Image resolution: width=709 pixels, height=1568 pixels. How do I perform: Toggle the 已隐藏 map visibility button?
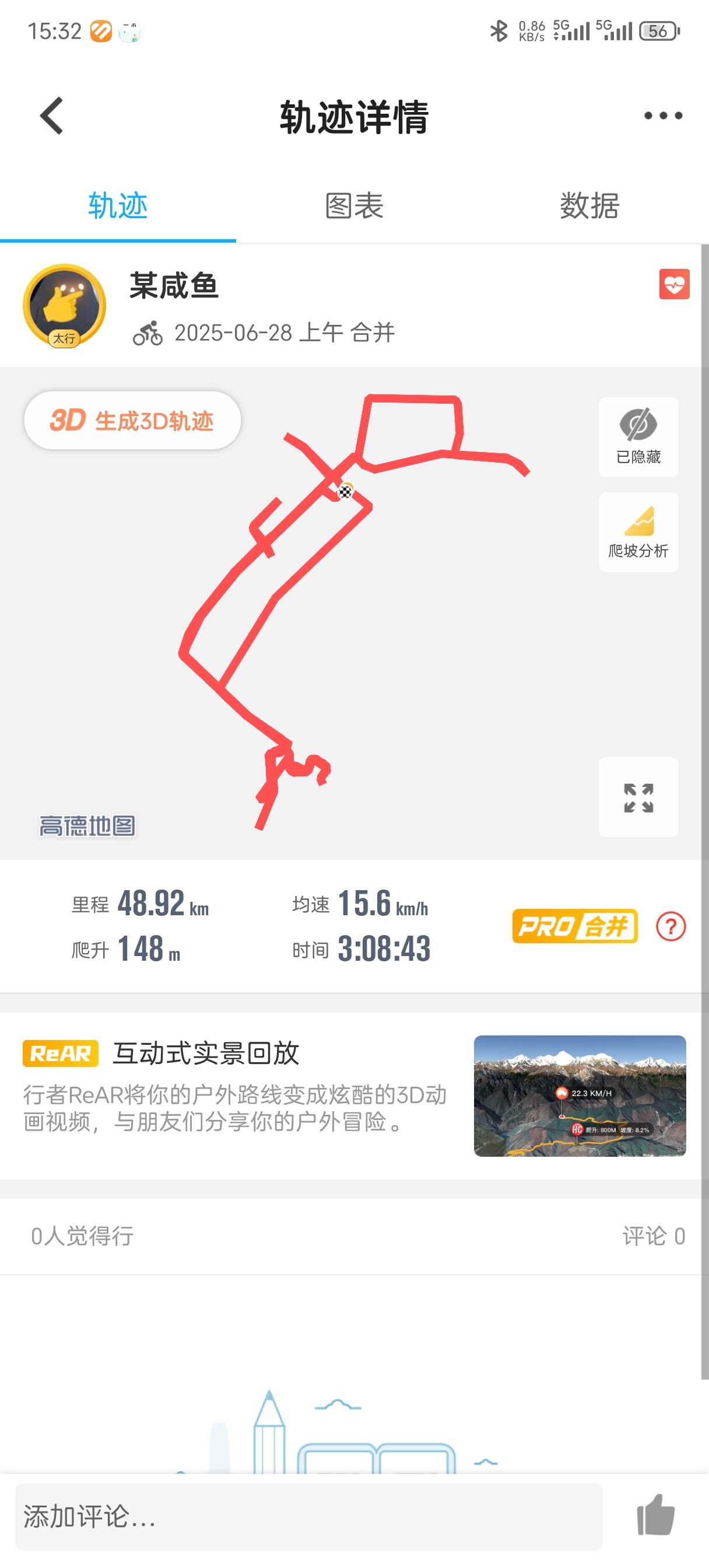point(638,436)
